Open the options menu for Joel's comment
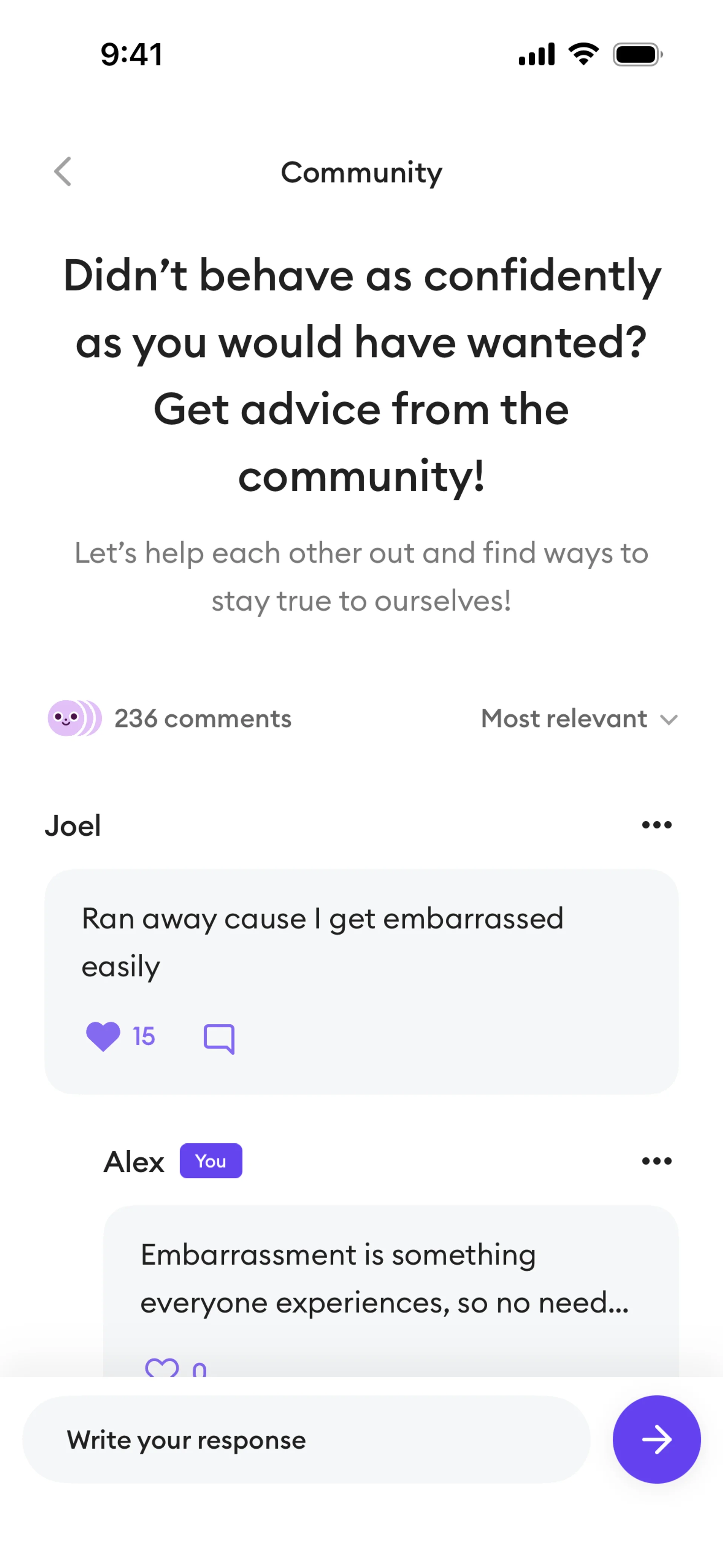This screenshot has width=723, height=1568. coord(656,825)
